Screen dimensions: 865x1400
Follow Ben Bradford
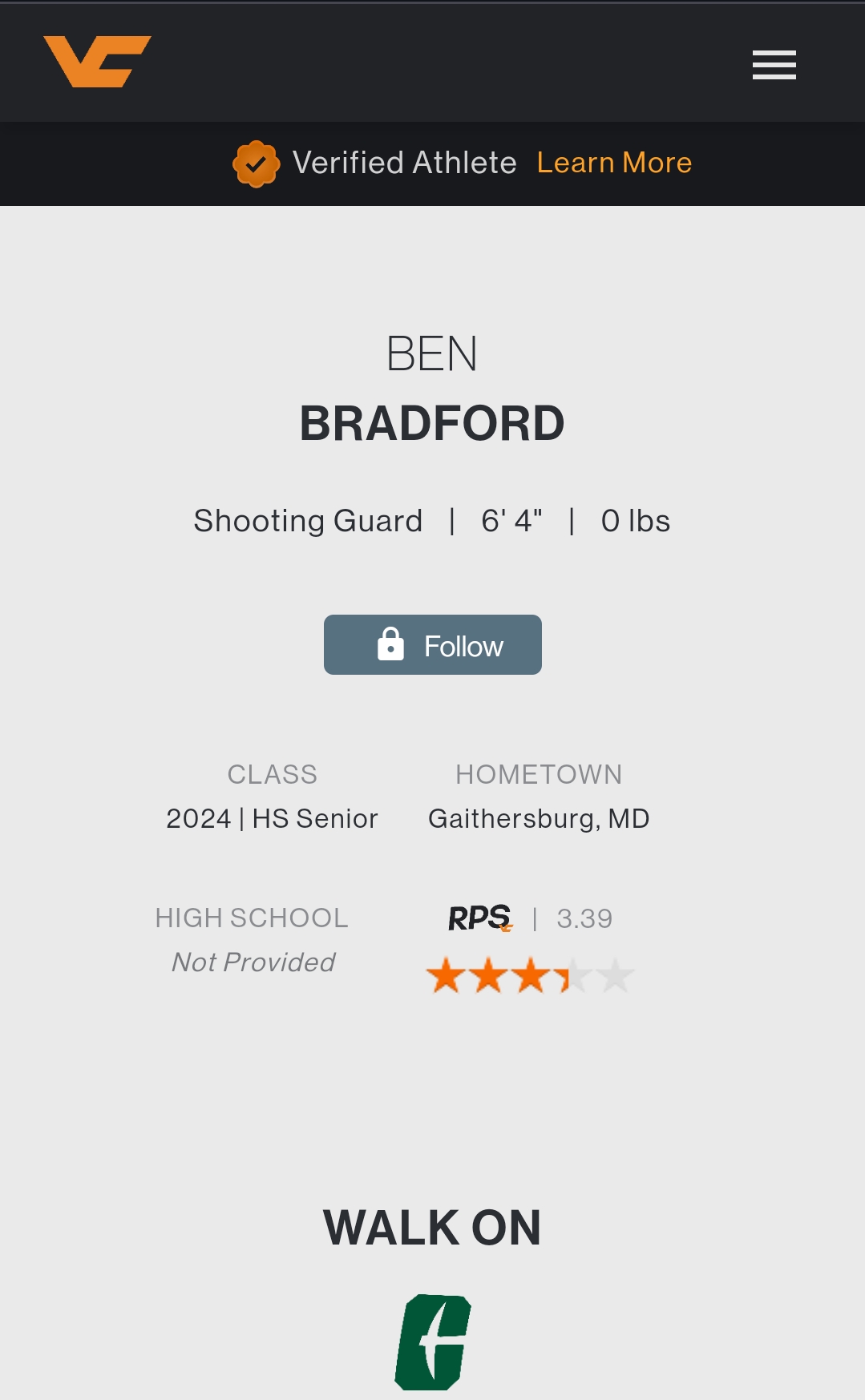(433, 645)
